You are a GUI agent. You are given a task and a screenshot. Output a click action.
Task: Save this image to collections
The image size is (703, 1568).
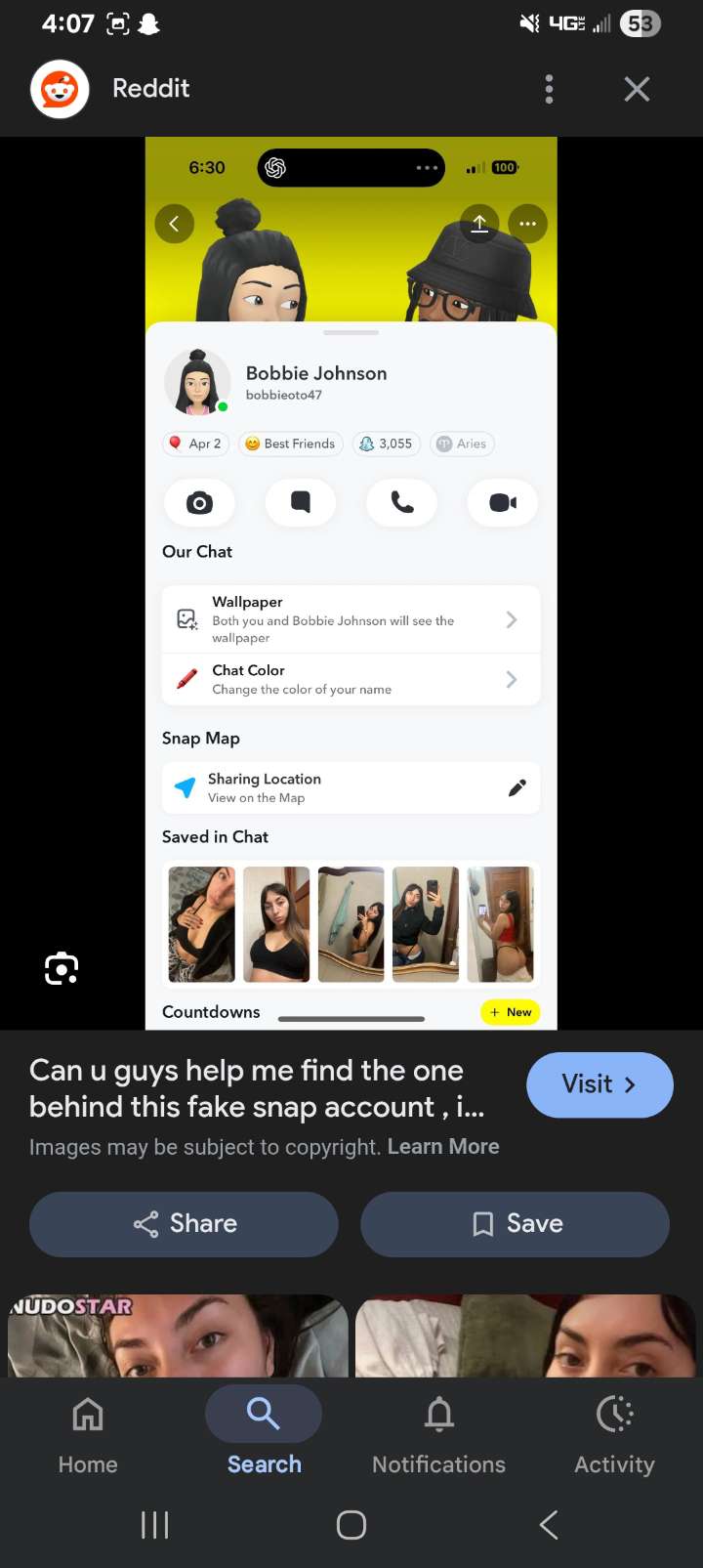(515, 1223)
